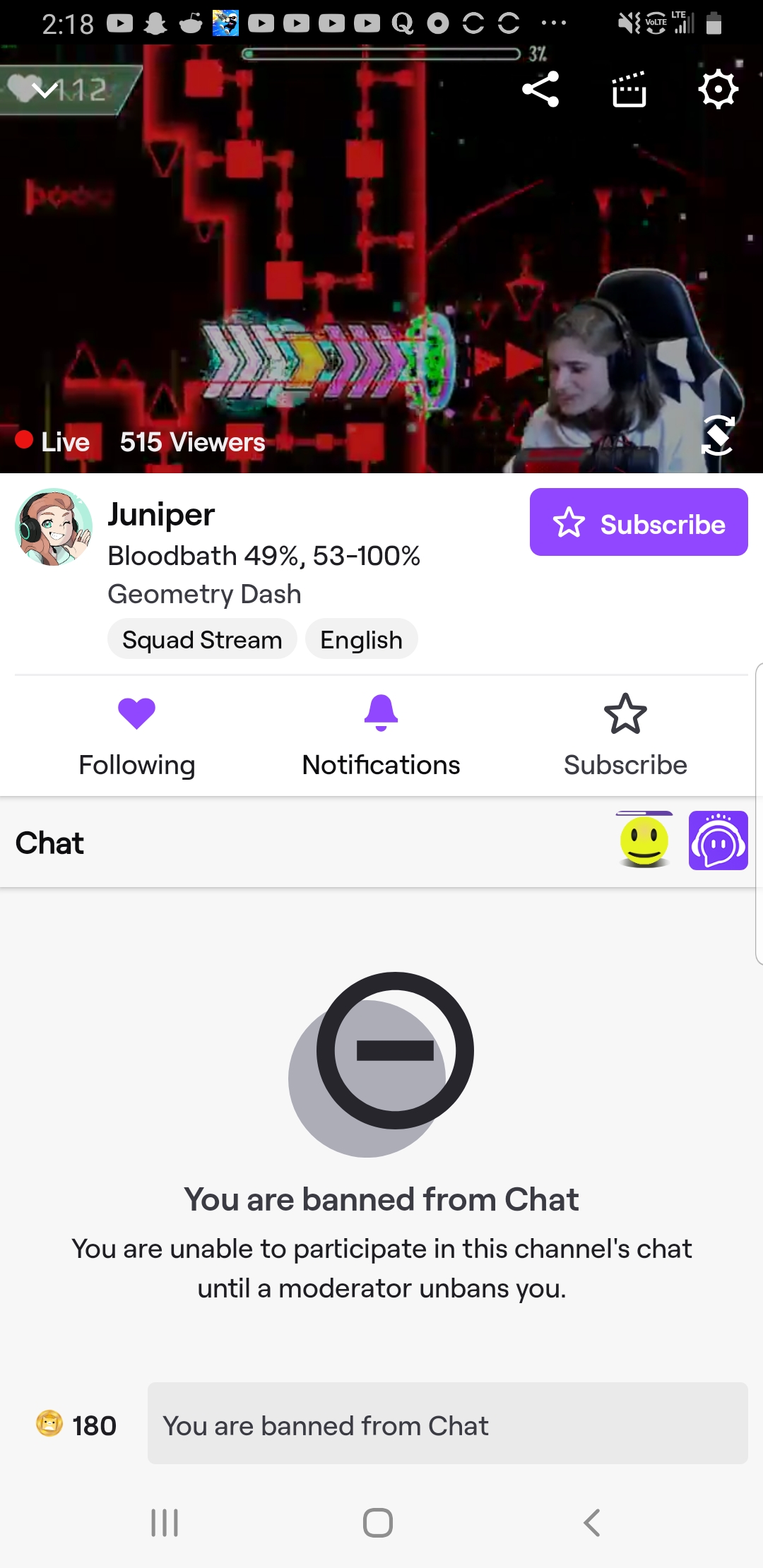Open video settings gear
The width and height of the screenshot is (763, 1568).
tap(718, 90)
